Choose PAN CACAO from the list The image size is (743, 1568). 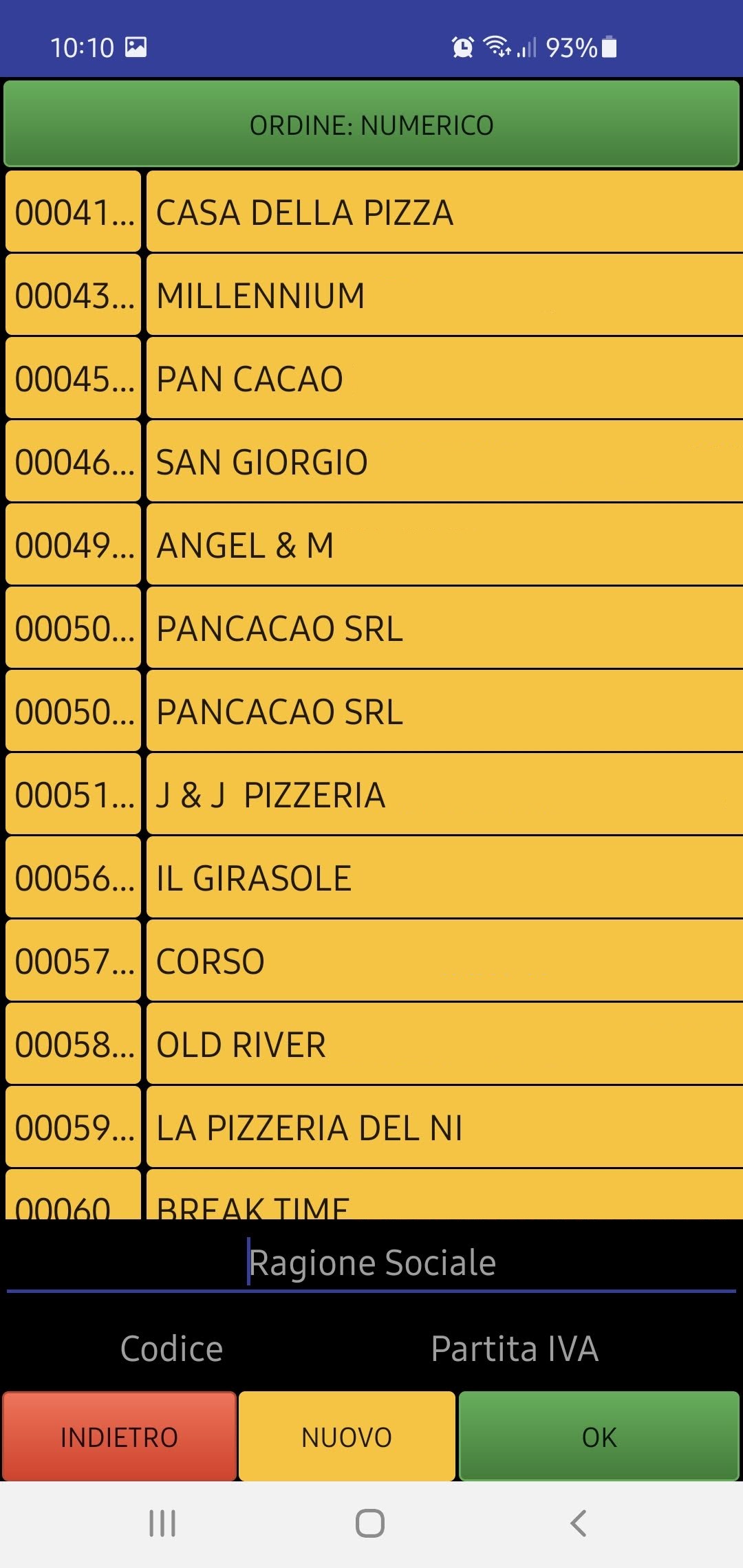pyautogui.click(x=444, y=379)
